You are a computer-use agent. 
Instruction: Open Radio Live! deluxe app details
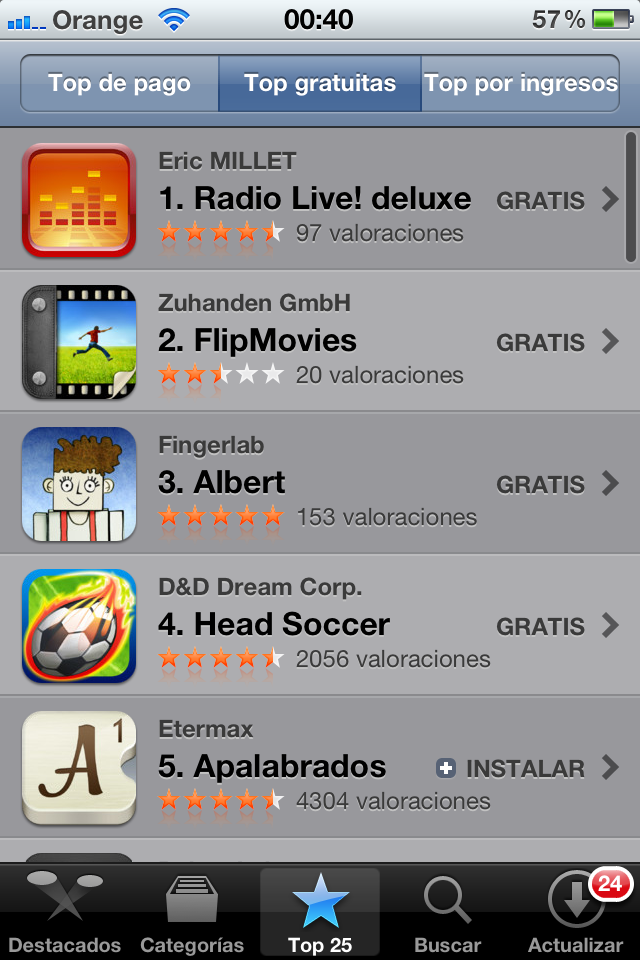314,198
